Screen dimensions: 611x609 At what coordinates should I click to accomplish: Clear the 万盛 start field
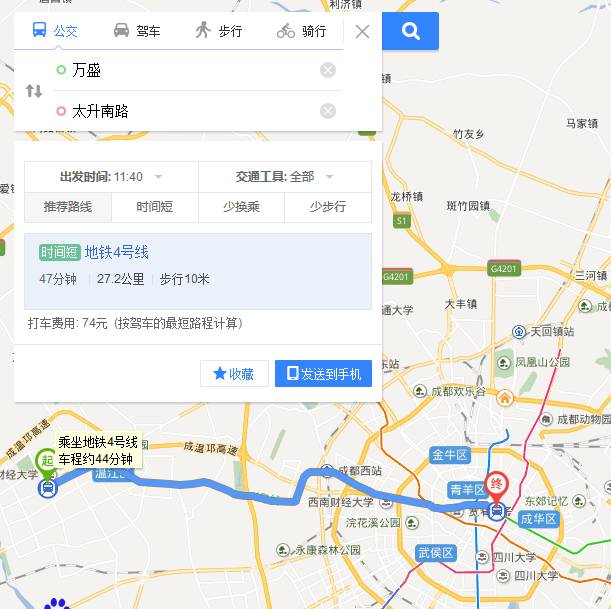tap(328, 70)
